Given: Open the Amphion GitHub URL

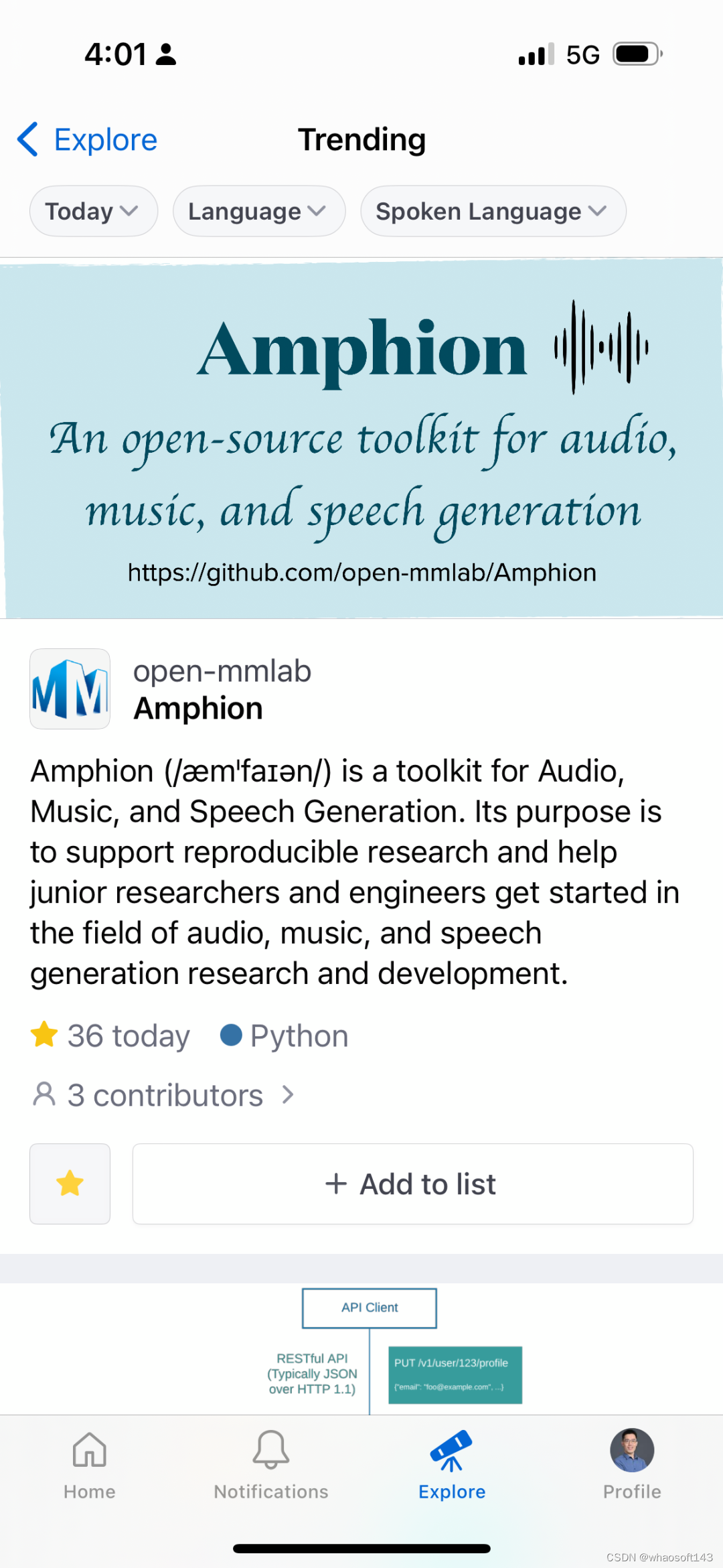Looking at the screenshot, I should coord(361,572).
